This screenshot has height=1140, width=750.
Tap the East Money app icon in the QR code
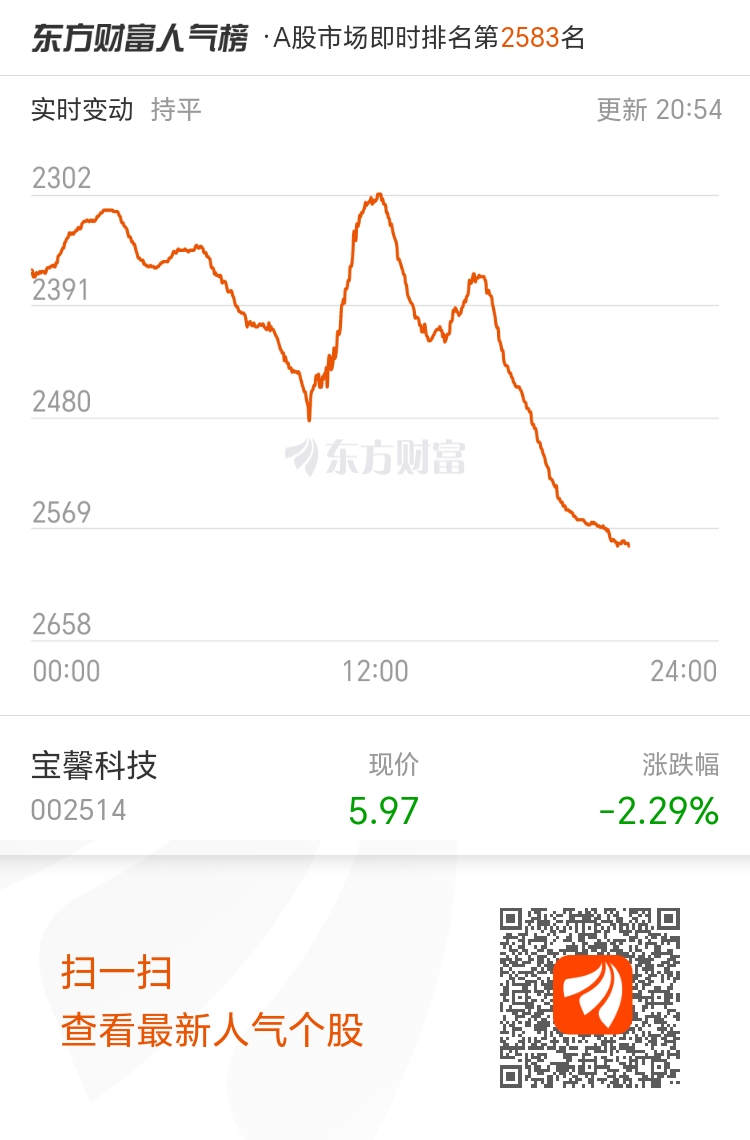(x=594, y=993)
